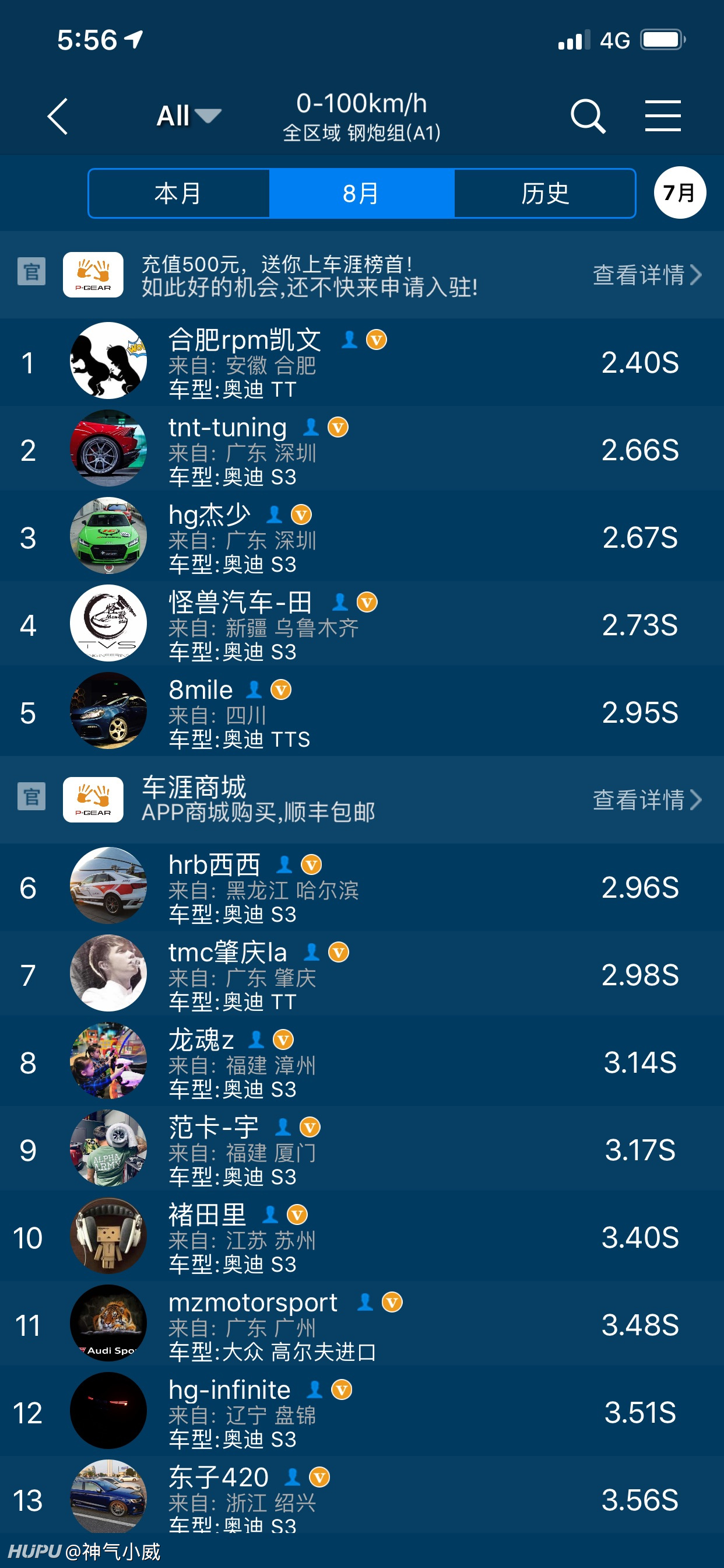This screenshot has height=1568, width=724.
Task: Select the 8月 tab
Action: click(361, 194)
